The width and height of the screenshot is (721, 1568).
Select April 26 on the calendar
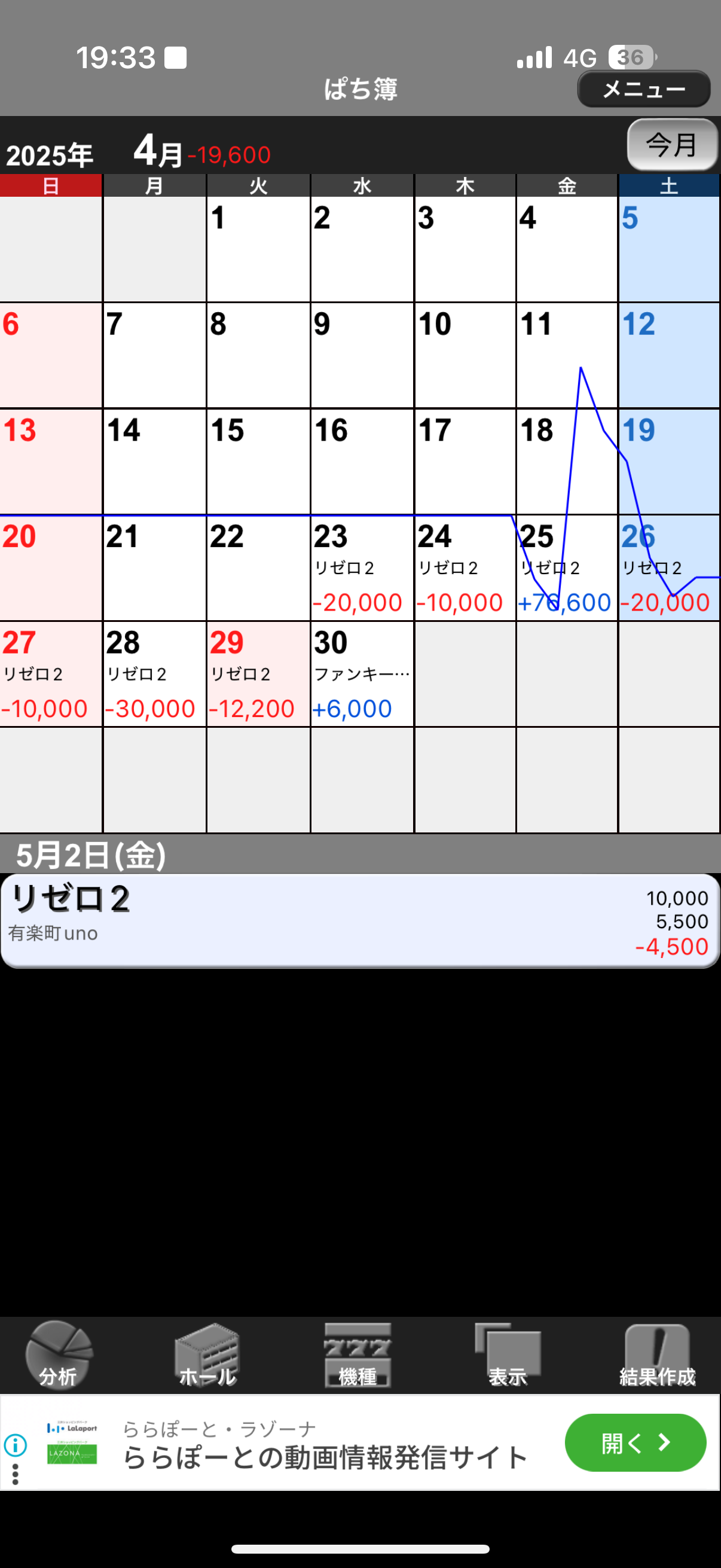pyautogui.click(x=669, y=568)
